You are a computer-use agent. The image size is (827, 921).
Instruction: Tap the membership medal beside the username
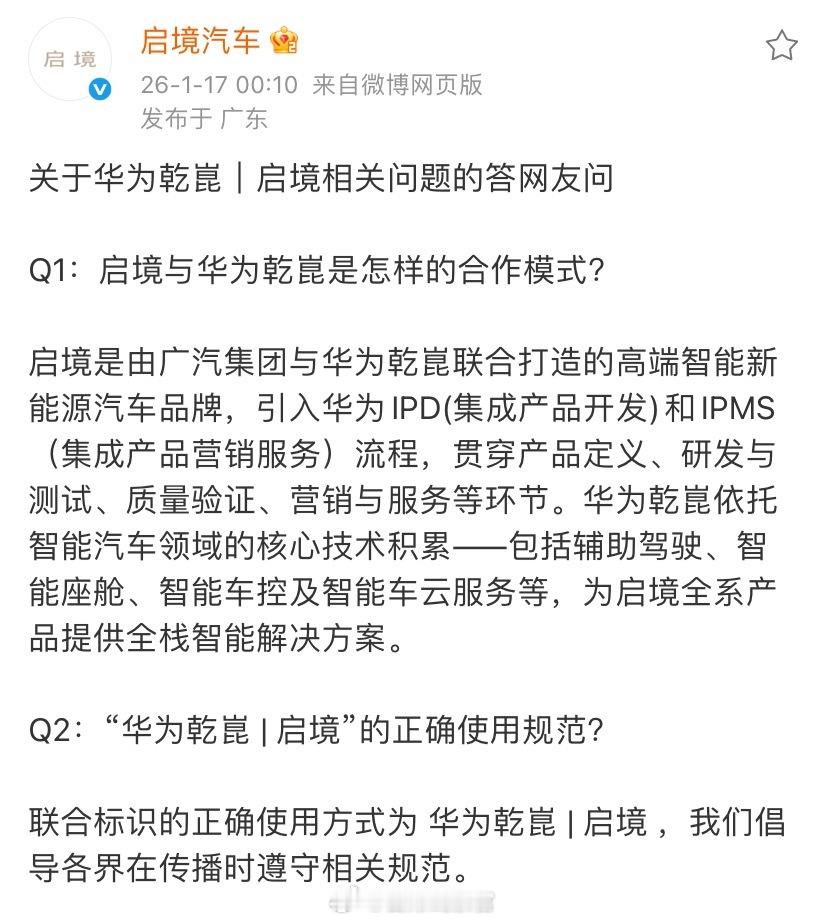pyautogui.click(x=284, y=40)
